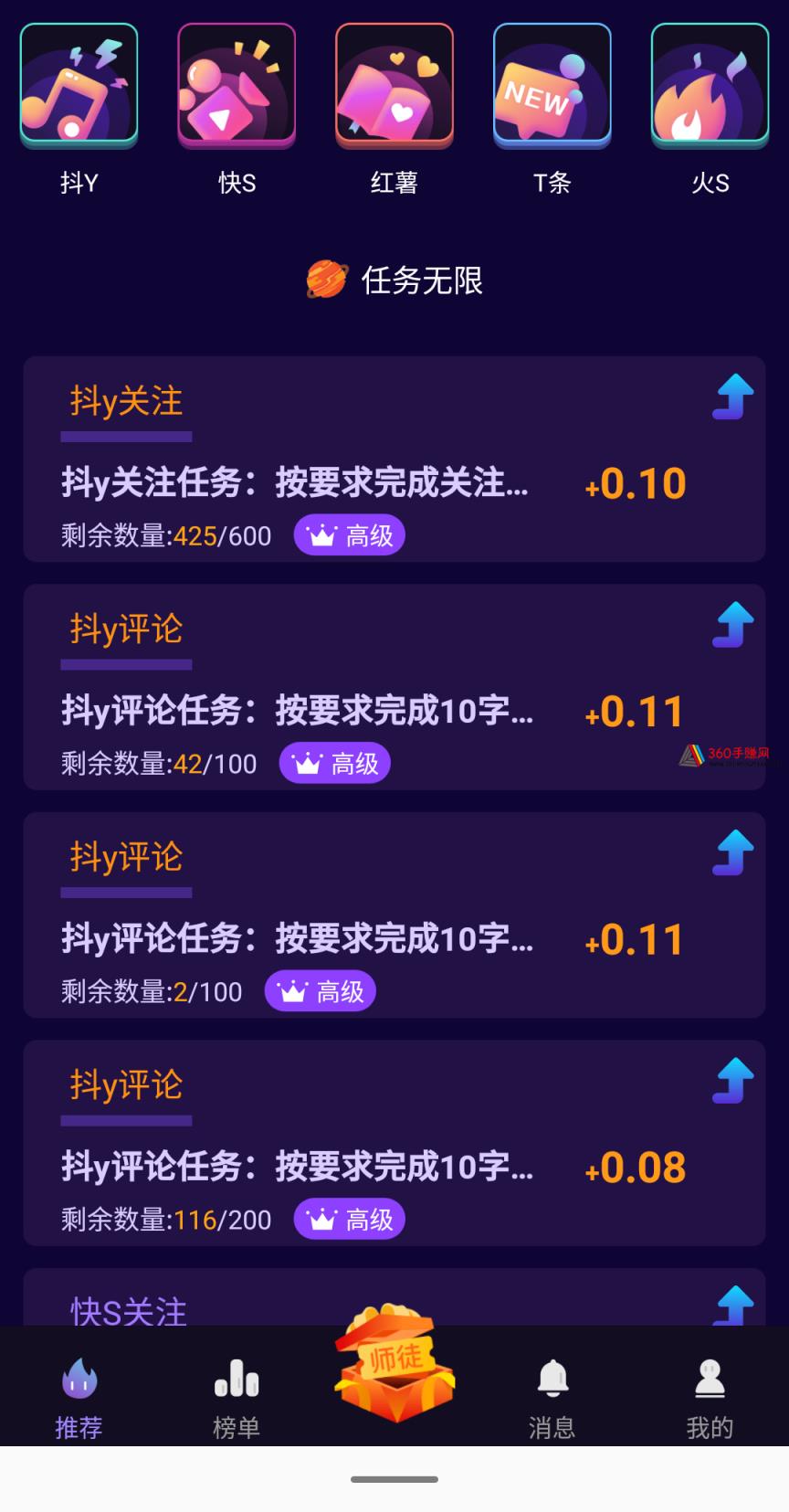This screenshot has width=789, height=1512.
Task: Tap the bell icon above 消息
Action: (552, 1375)
